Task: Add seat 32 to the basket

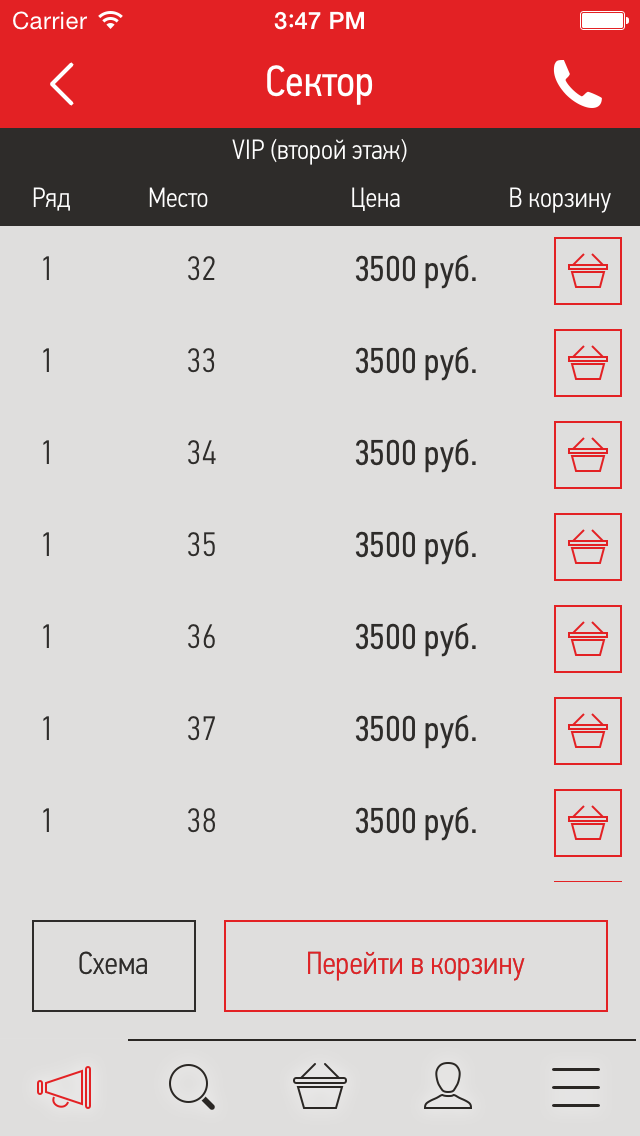Action: (x=588, y=271)
